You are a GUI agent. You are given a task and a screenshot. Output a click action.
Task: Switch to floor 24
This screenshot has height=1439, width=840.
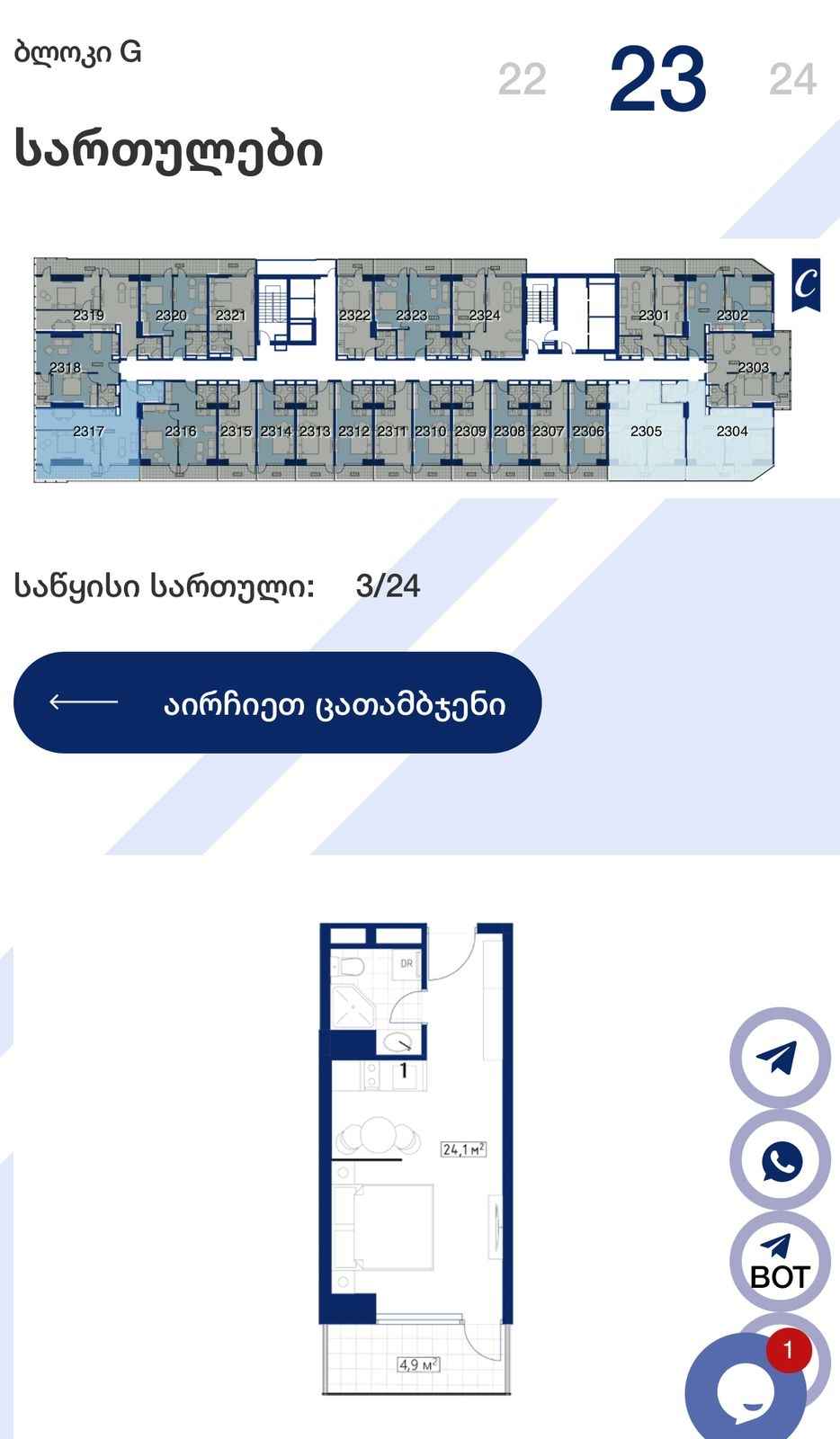click(792, 81)
